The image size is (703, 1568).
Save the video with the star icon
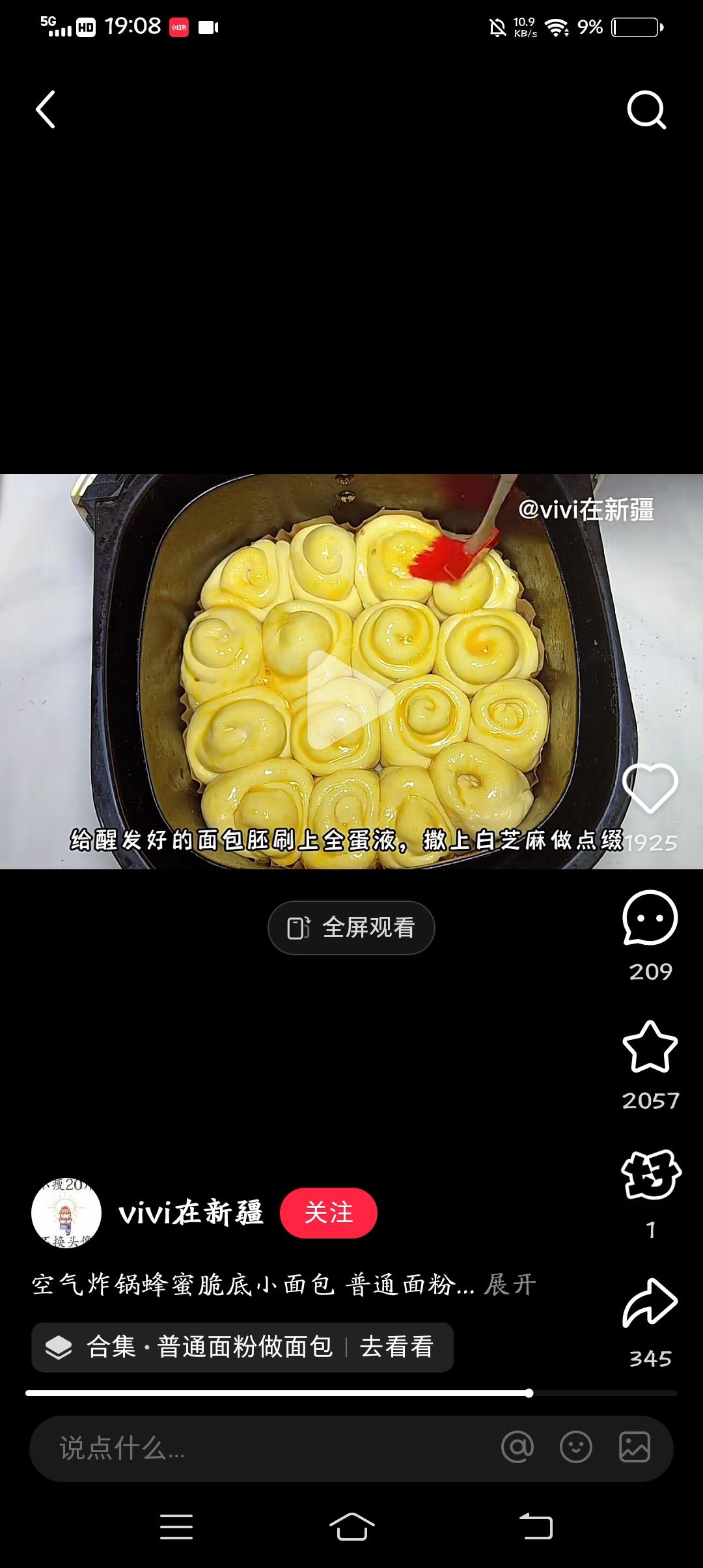point(650,1046)
